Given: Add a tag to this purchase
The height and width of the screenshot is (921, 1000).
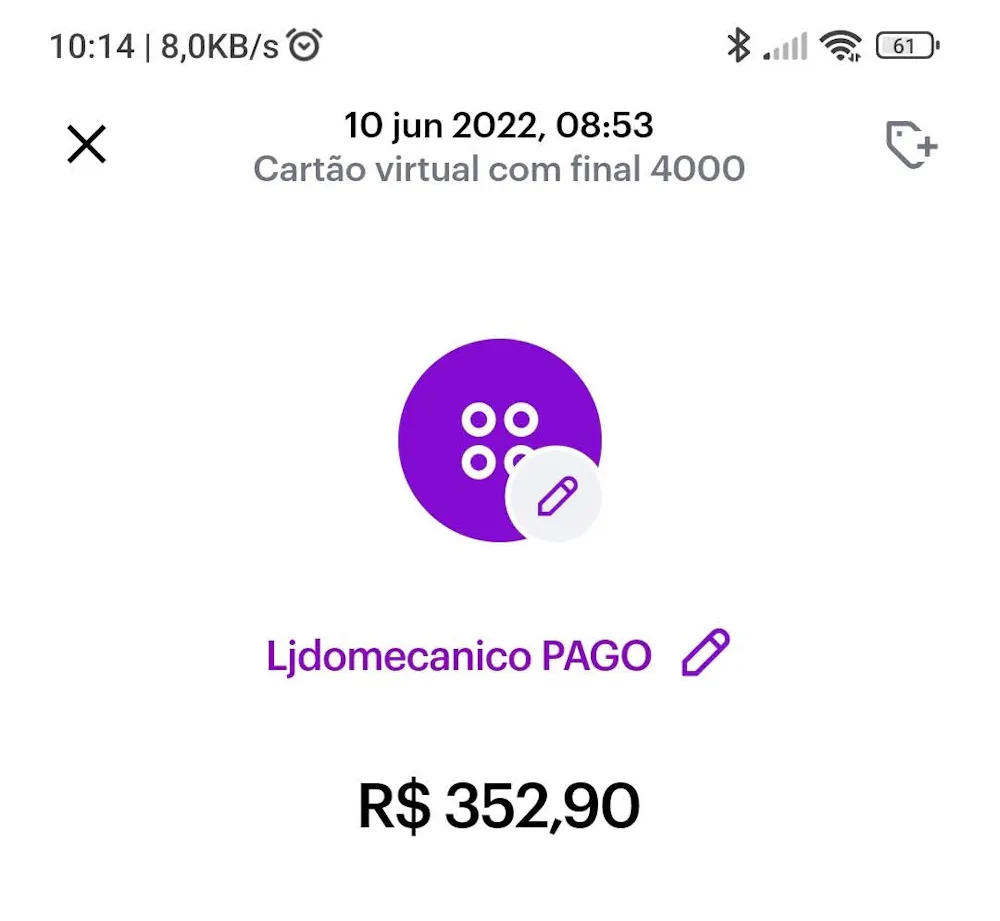Looking at the screenshot, I should point(911,146).
